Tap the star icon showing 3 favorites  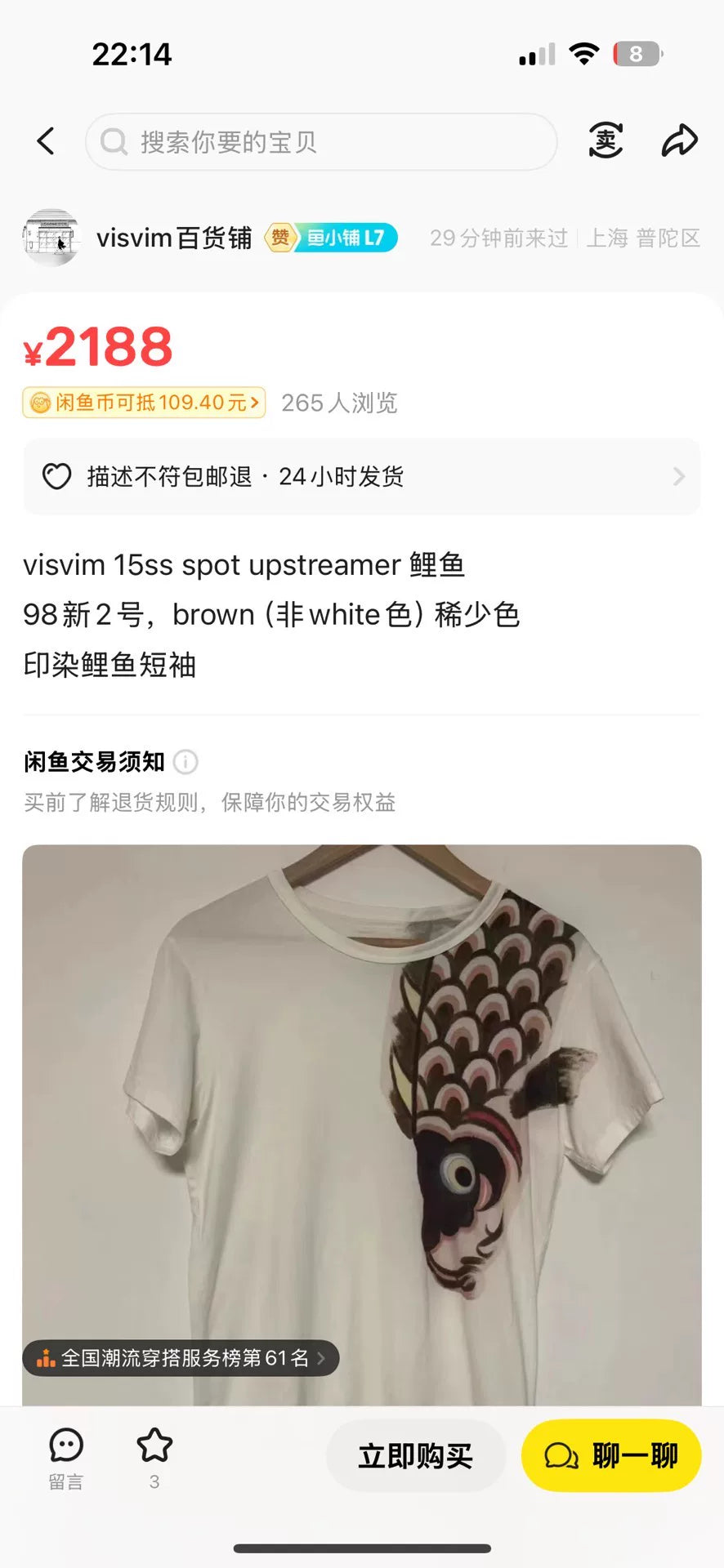click(x=154, y=1446)
